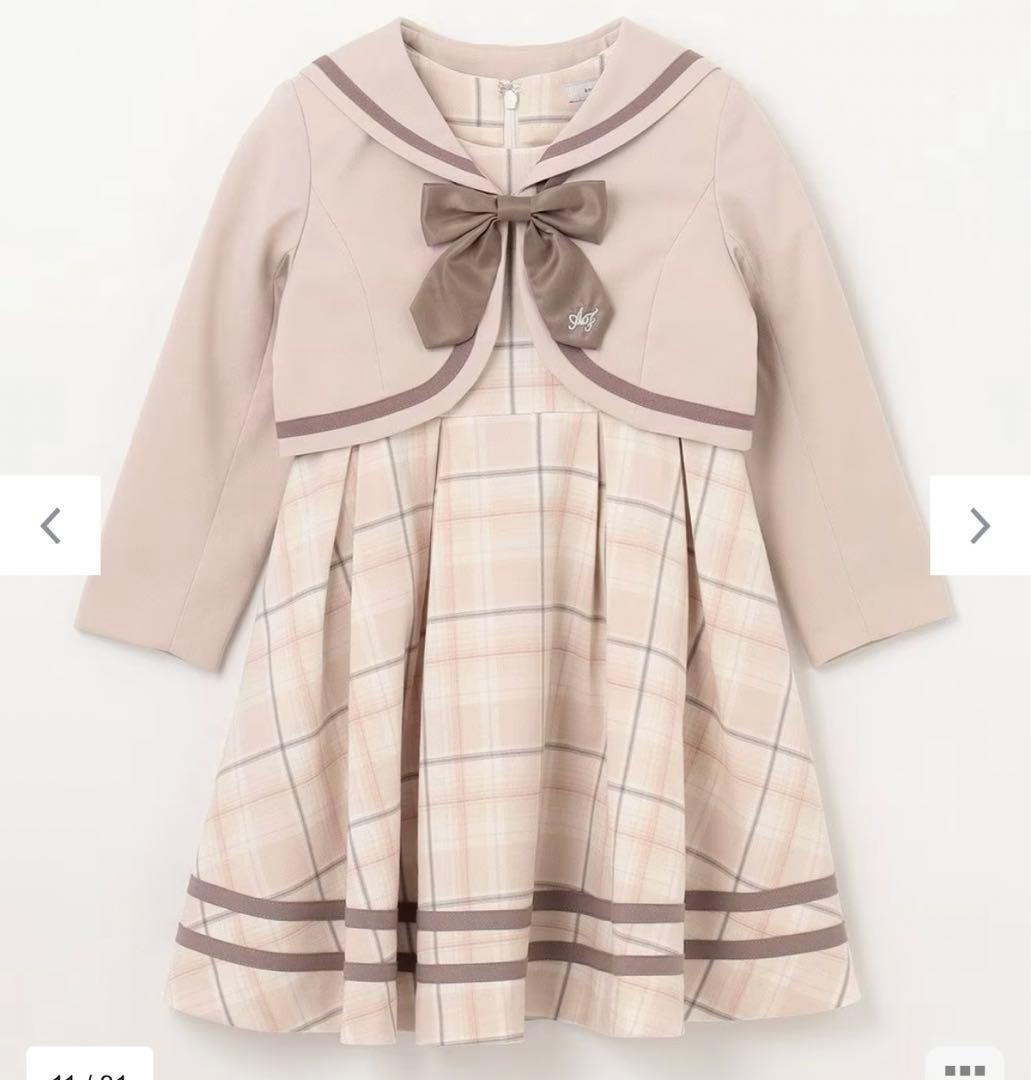Go to the previous product image

pos(50,525)
